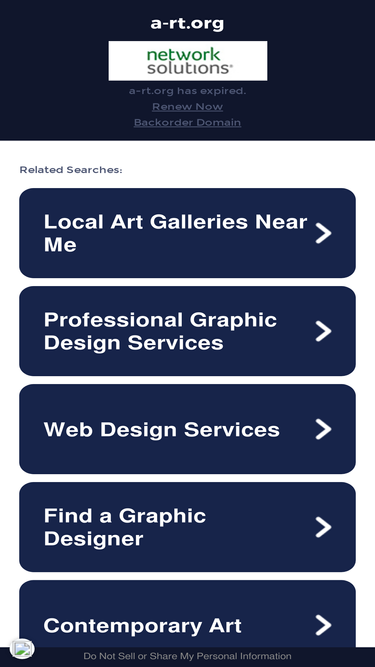Open the Backorder Domain link
The image size is (375, 667).
pyautogui.click(x=187, y=123)
